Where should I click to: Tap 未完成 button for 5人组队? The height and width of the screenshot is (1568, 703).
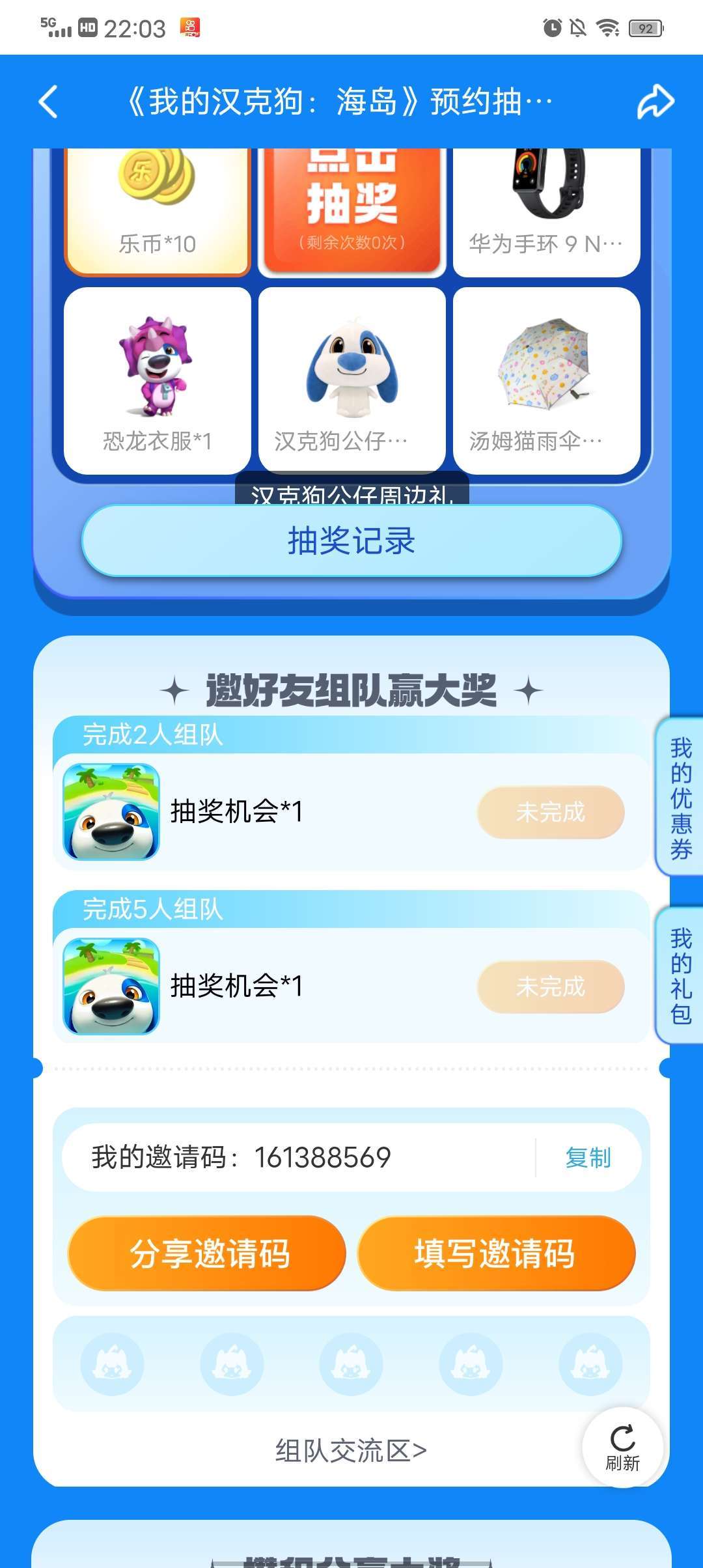(x=551, y=987)
